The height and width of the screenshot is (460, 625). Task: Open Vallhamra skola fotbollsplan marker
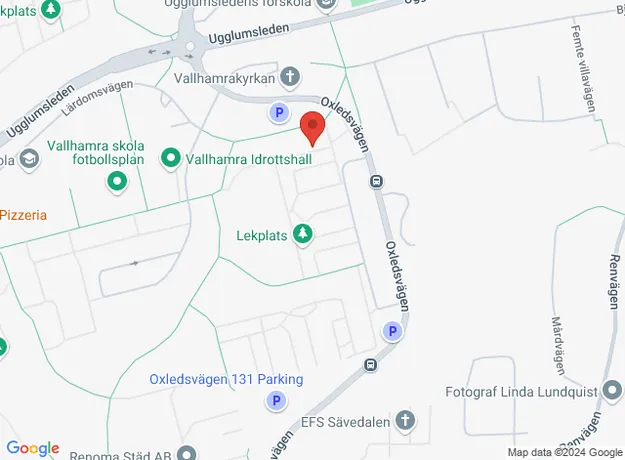[x=117, y=181]
